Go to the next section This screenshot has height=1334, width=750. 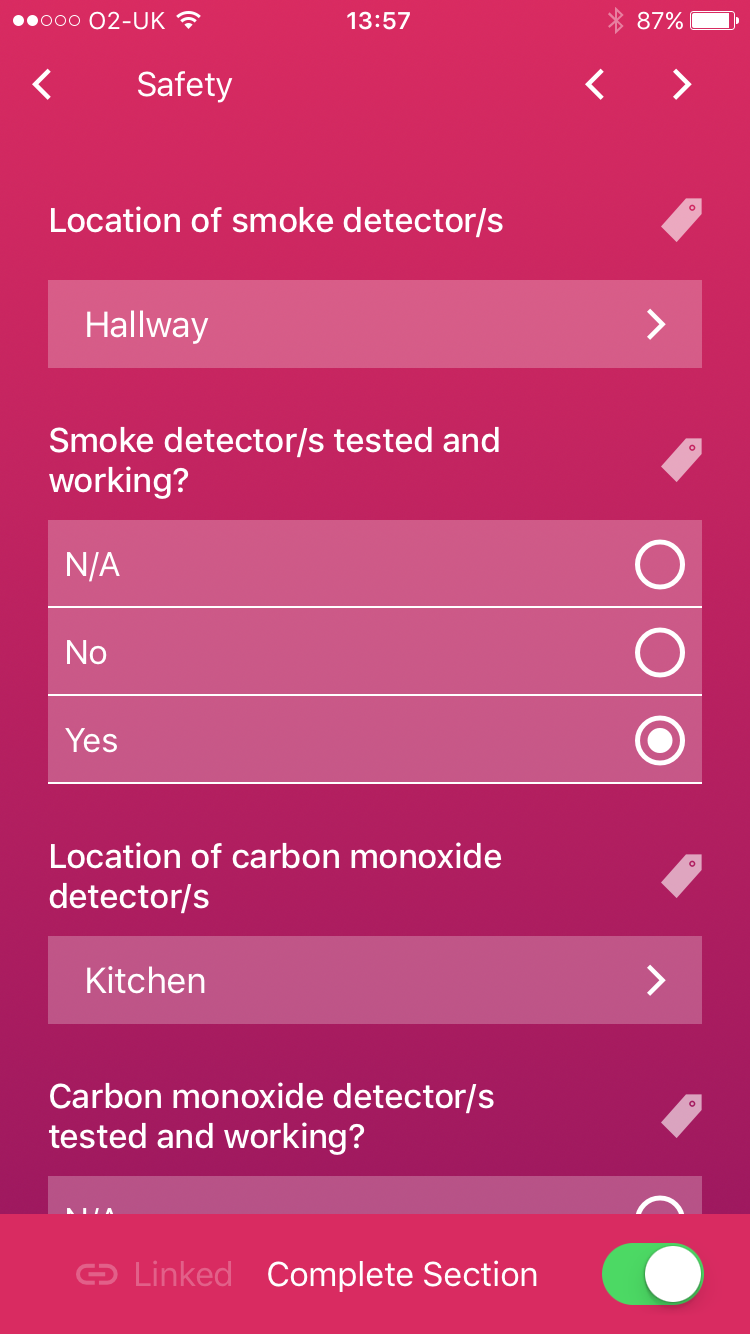[682, 85]
